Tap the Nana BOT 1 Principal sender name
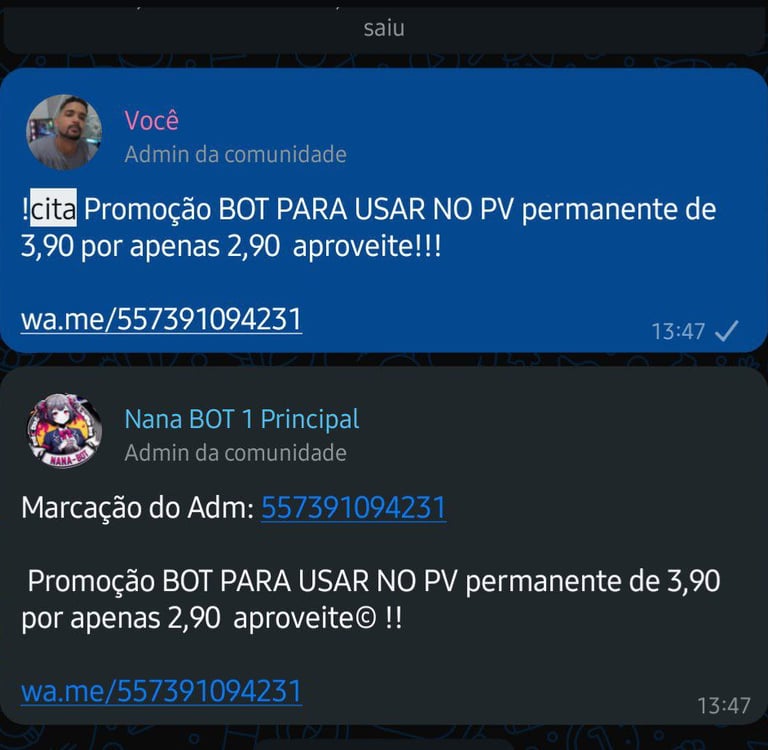 pos(242,419)
